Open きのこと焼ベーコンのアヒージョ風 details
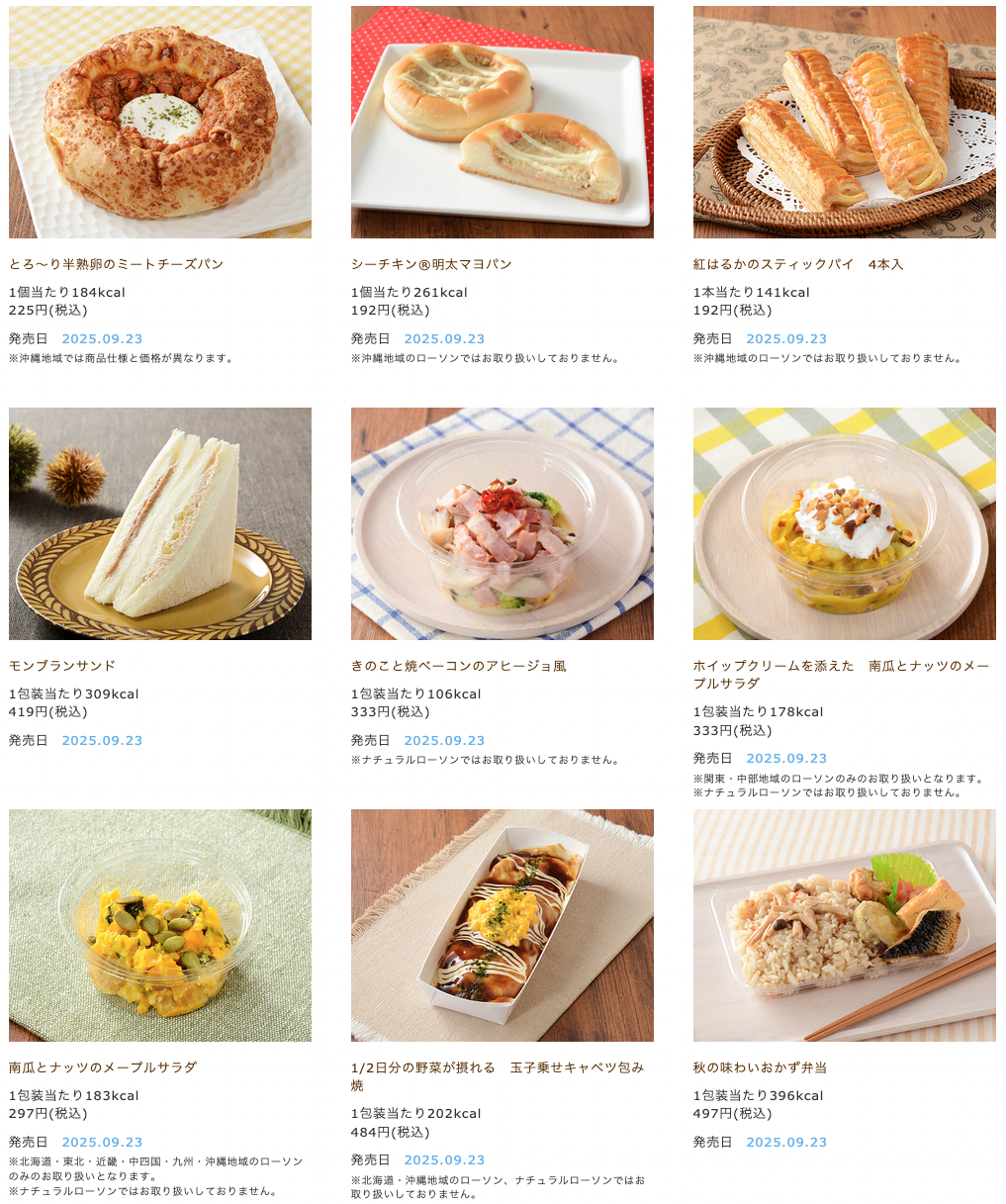The width and height of the screenshot is (1006, 1204). tap(502, 524)
